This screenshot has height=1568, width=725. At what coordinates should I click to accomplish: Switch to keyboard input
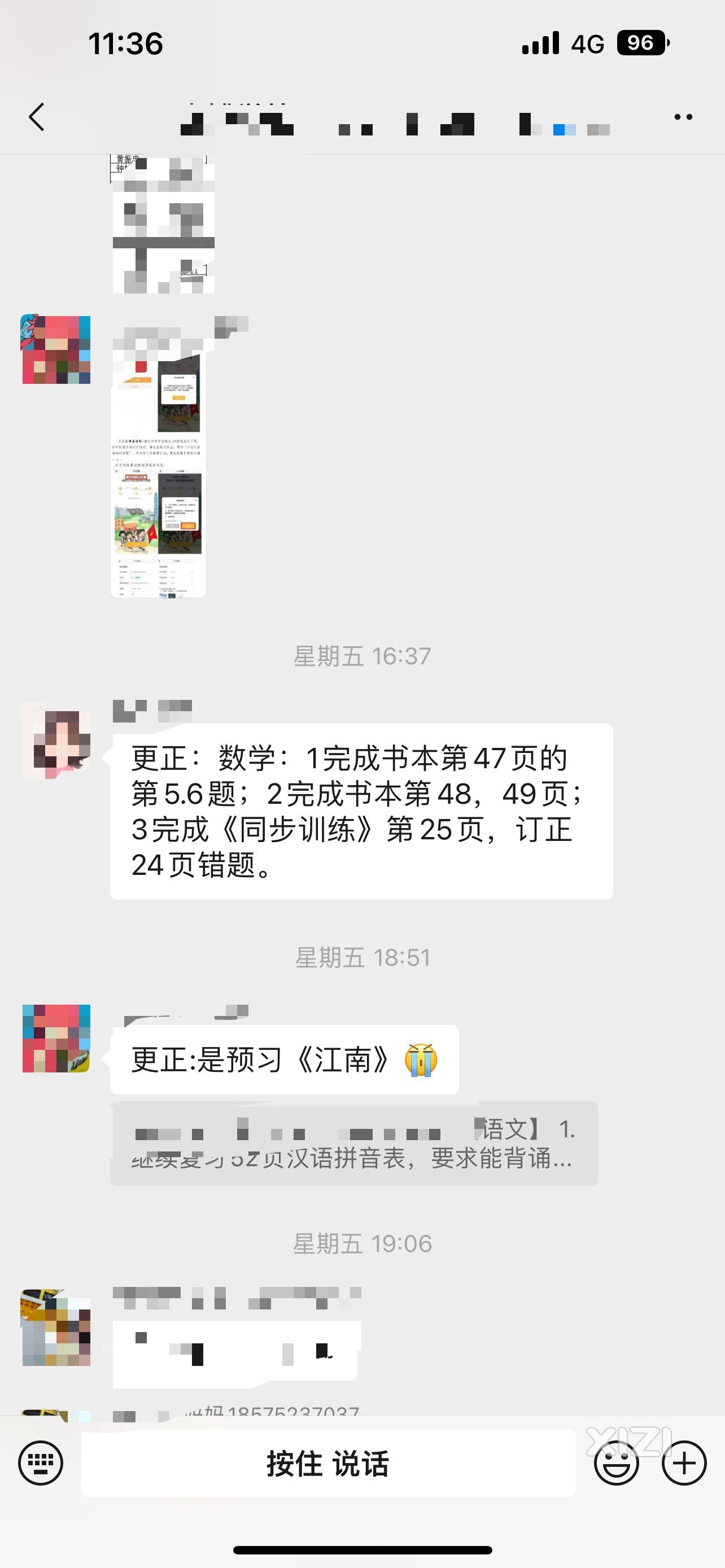[x=40, y=1464]
